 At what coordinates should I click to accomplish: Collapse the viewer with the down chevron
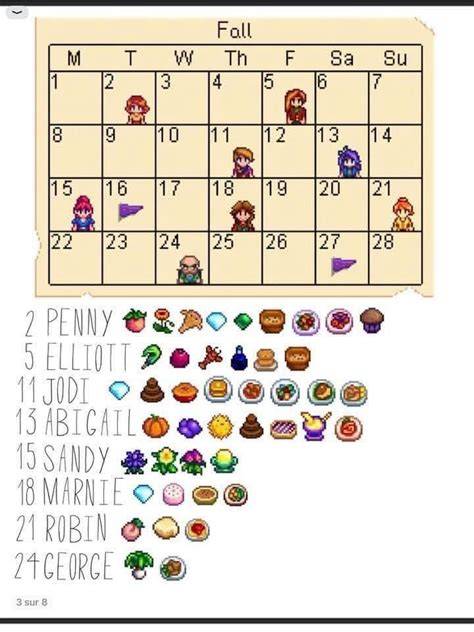point(17,12)
